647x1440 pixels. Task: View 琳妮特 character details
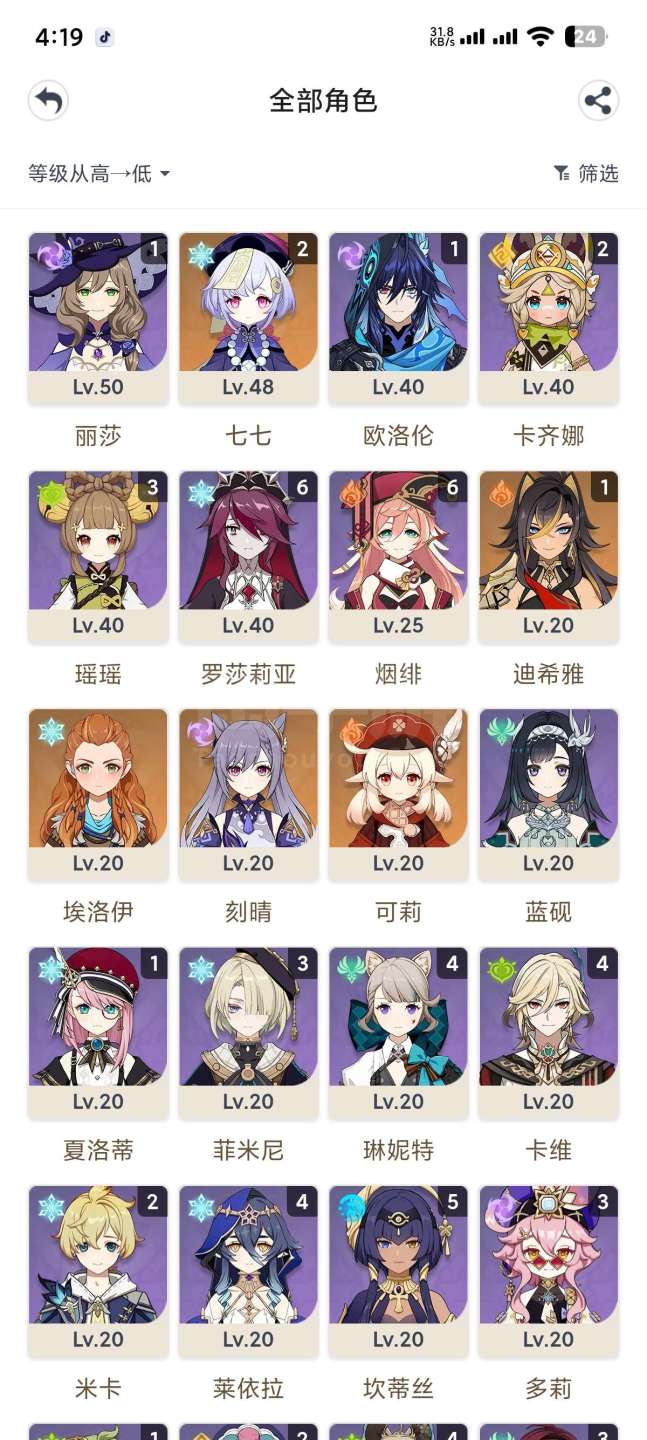pyautogui.click(x=398, y=1030)
